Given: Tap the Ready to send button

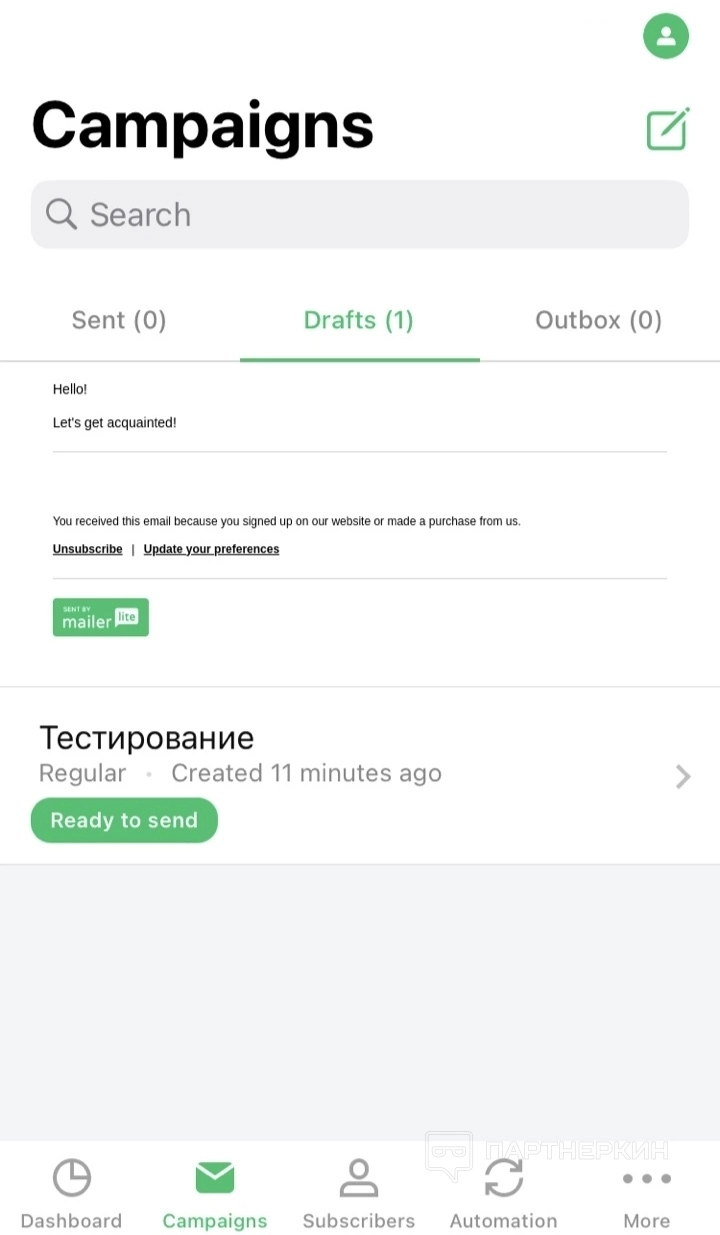Looking at the screenshot, I should point(124,820).
